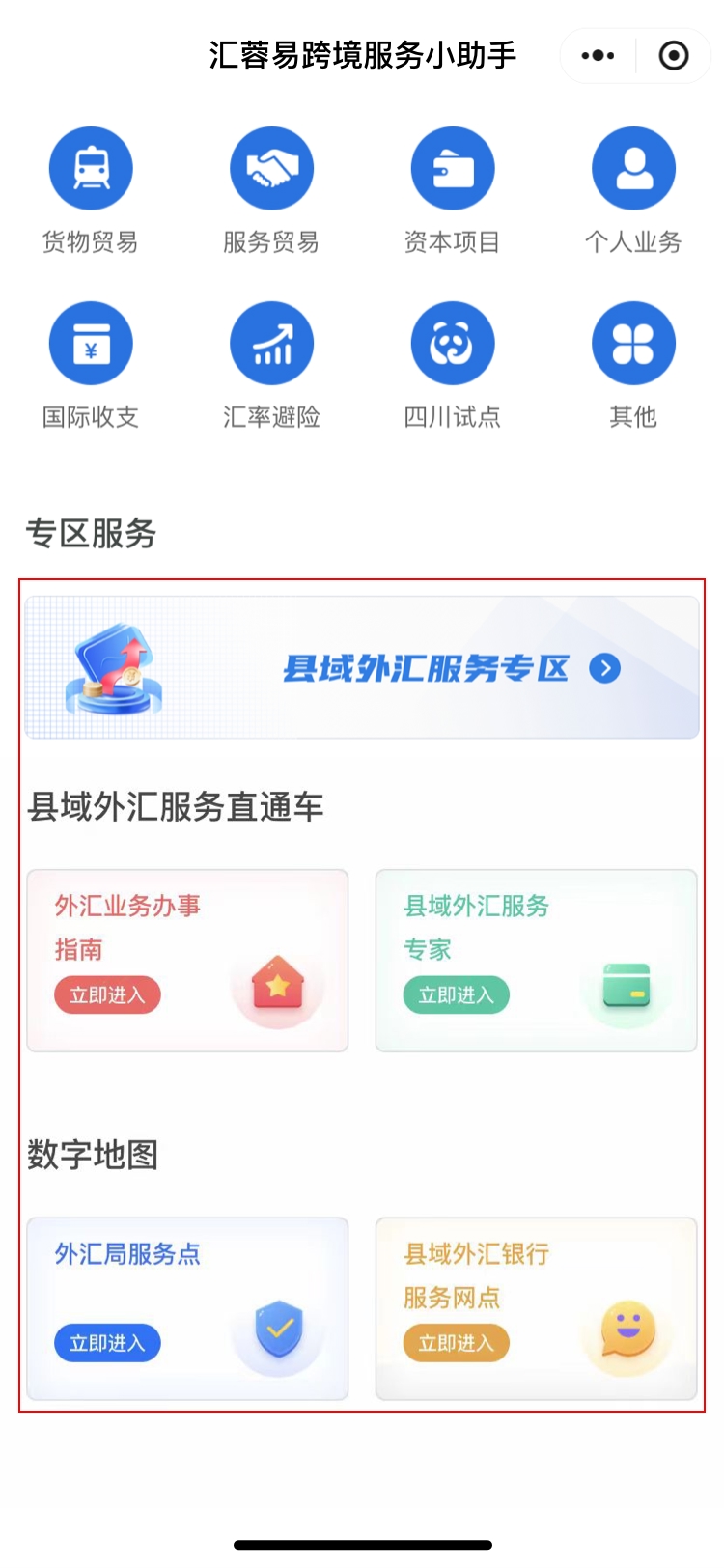Open 其他 category
This screenshot has height=1568, width=724.
(633, 345)
